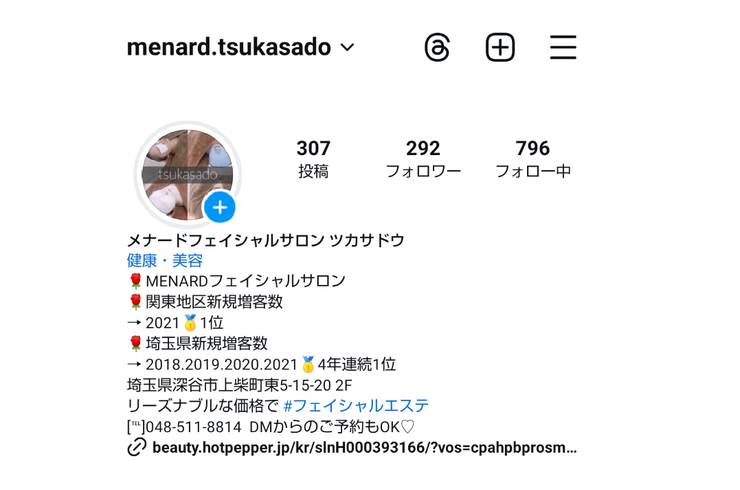740x490 pixels.
Task: Tap the create new post plus icon
Action: click(500, 47)
